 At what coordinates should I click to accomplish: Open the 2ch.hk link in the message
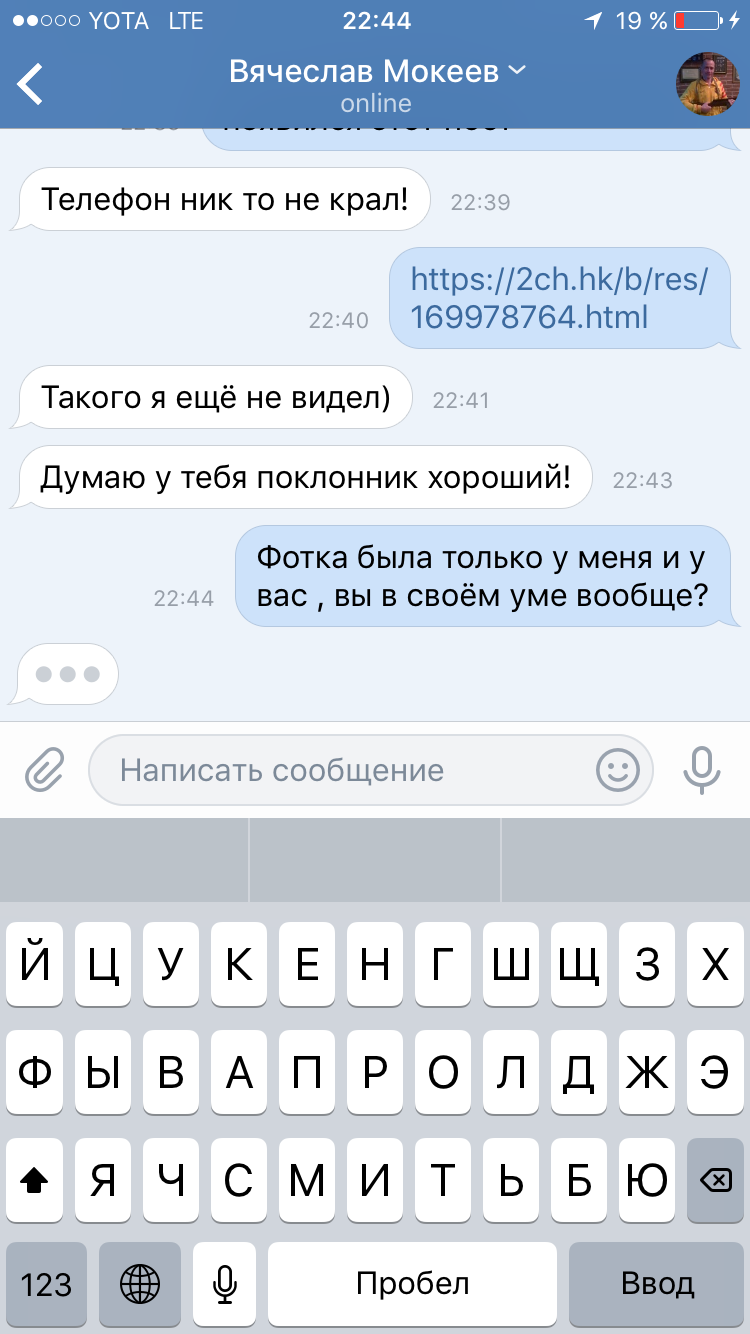560,298
